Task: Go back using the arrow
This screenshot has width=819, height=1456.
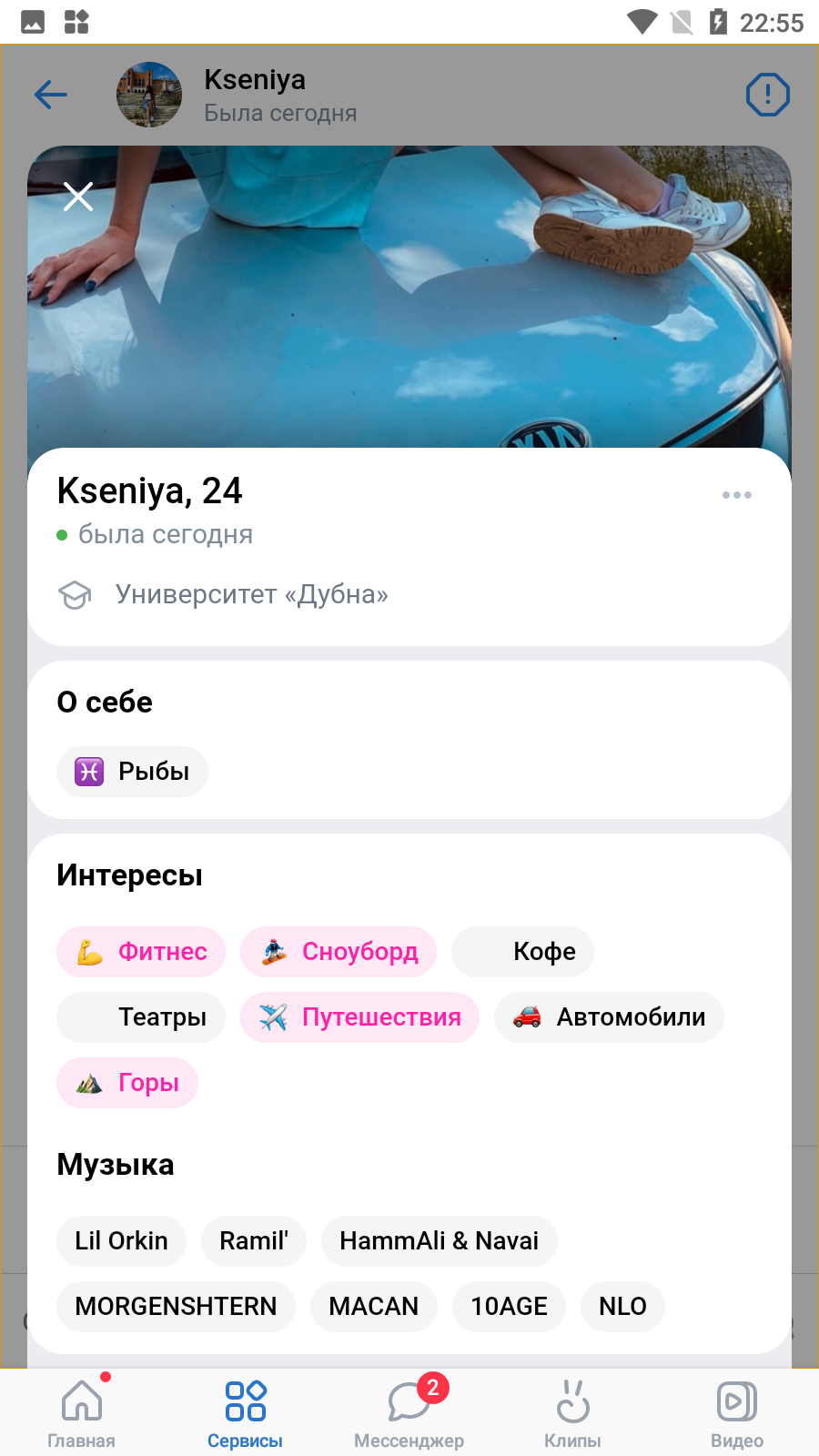Action: (51, 95)
